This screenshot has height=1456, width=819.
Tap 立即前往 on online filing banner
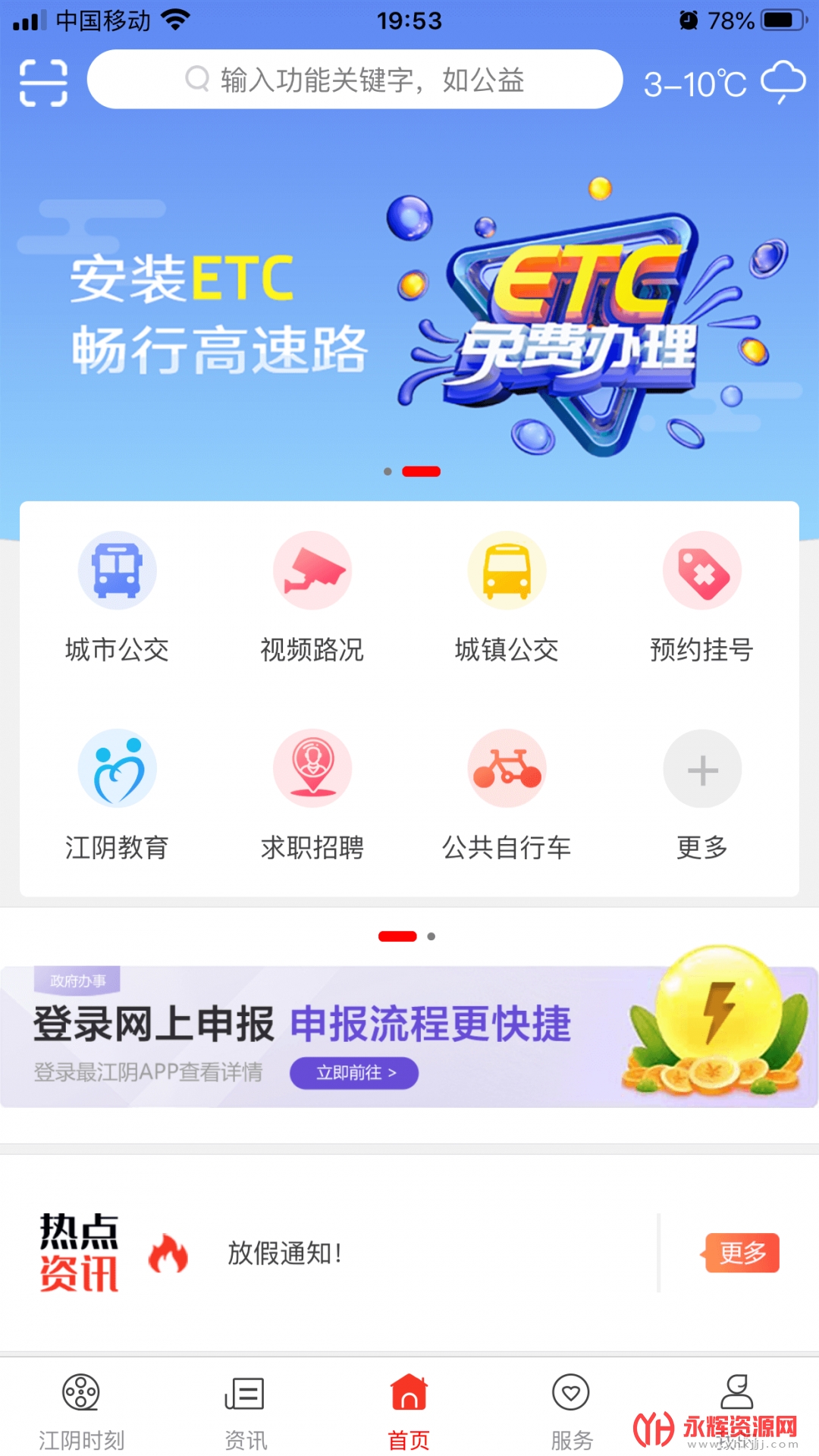(354, 1073)
